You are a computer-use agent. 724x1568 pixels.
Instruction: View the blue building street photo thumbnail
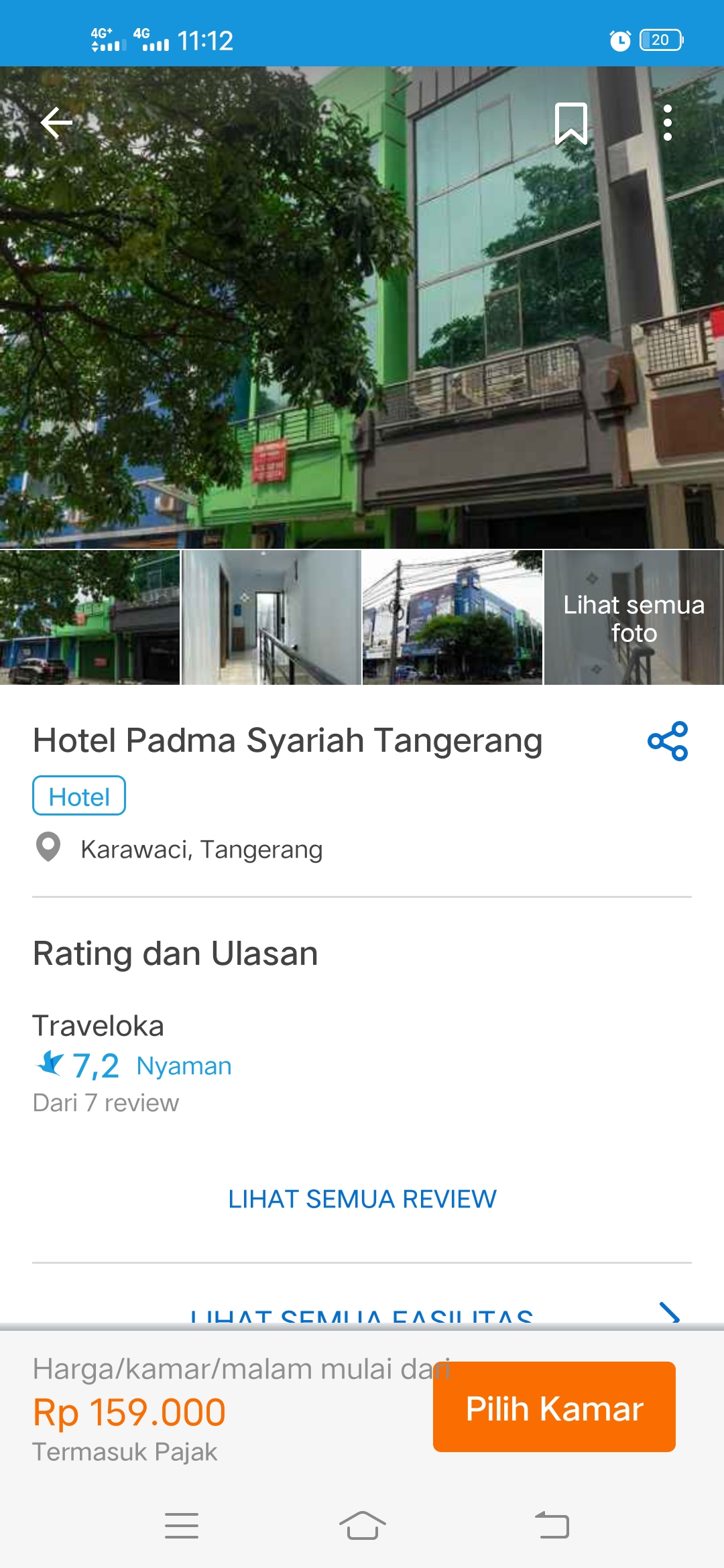[452, 617]
